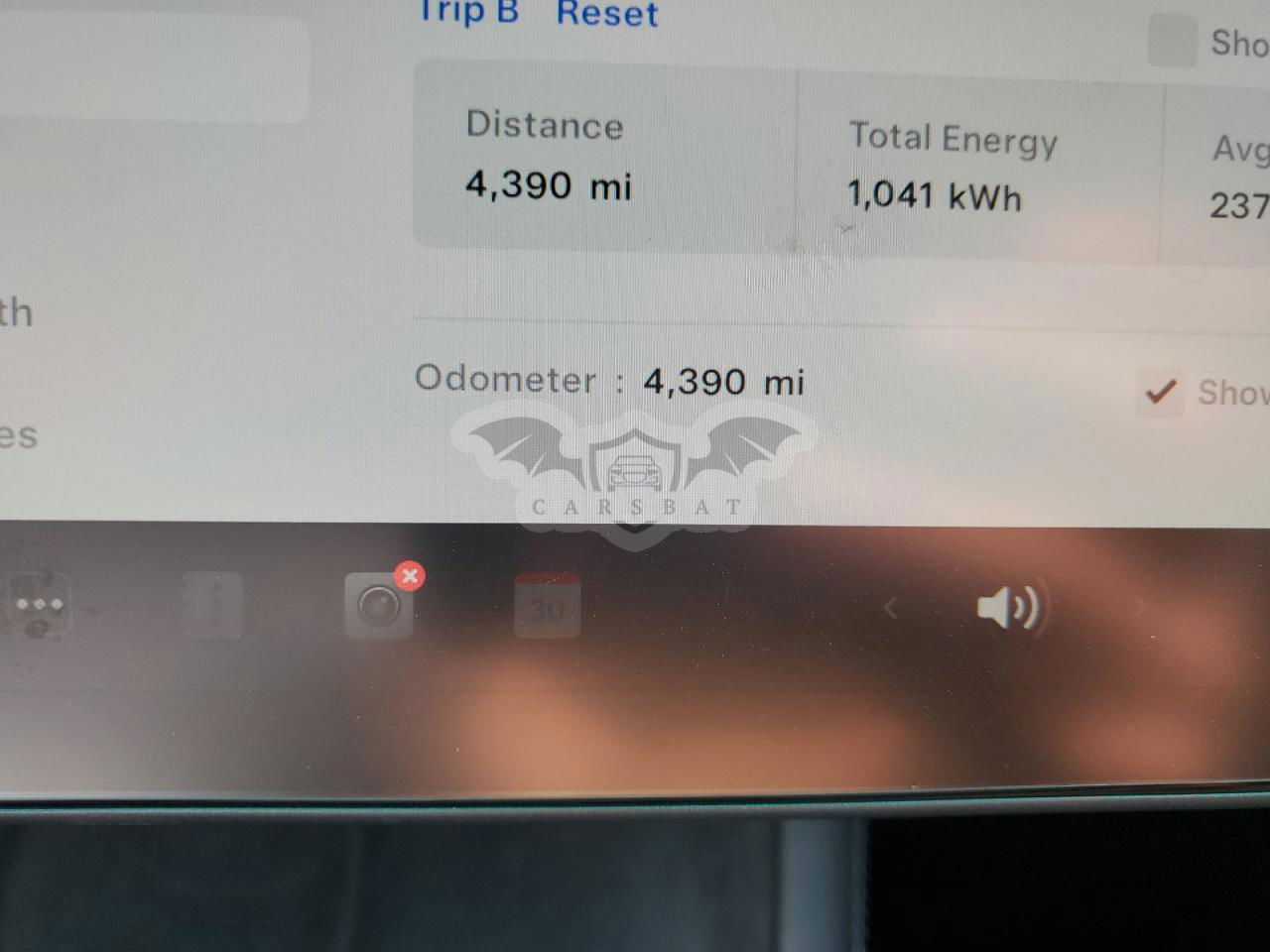Open the information manual icon
The width and height of the screenshot is (1270, 952).
(213, 605)
